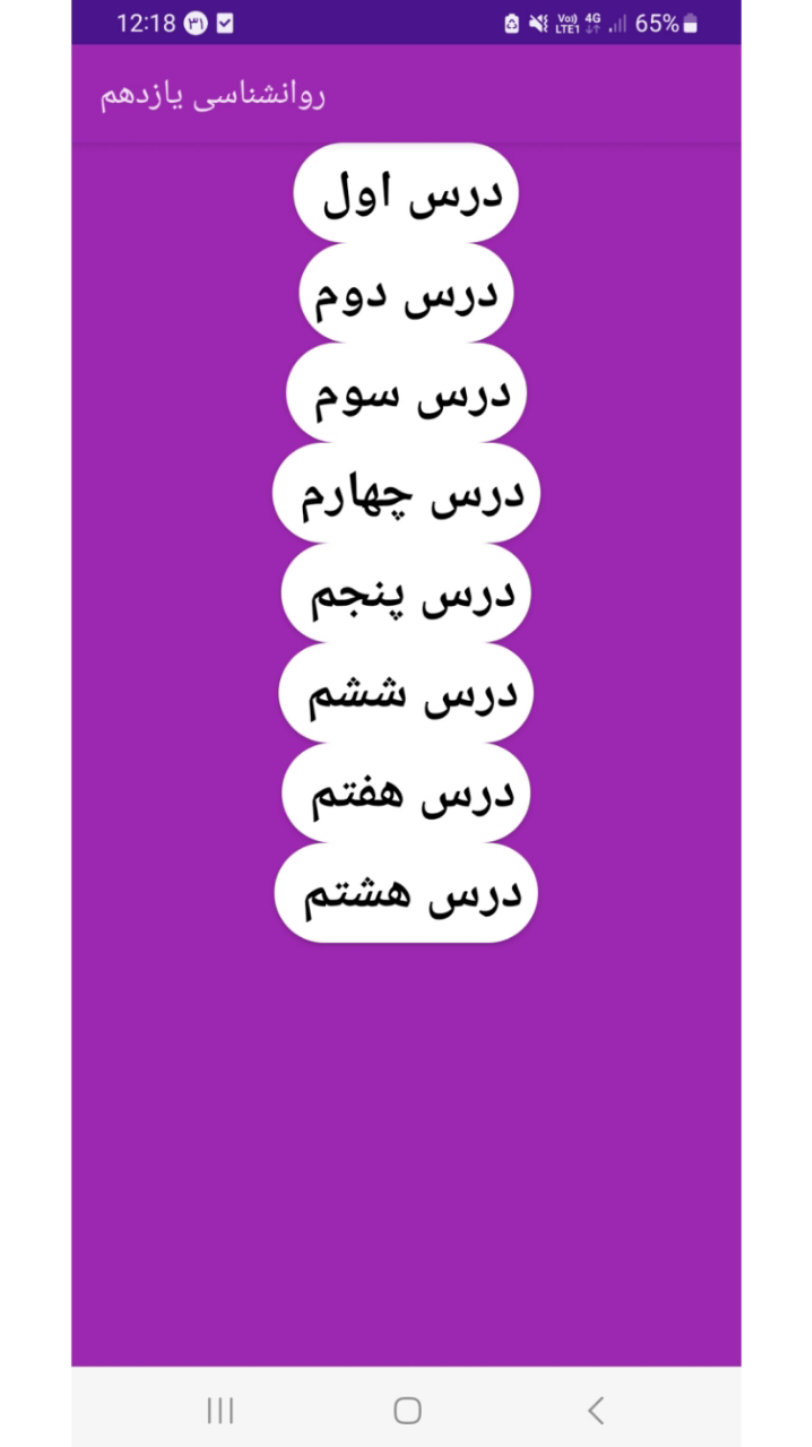Tap the درس چهارم button
812x1447 pixels.
coord(406,493)
